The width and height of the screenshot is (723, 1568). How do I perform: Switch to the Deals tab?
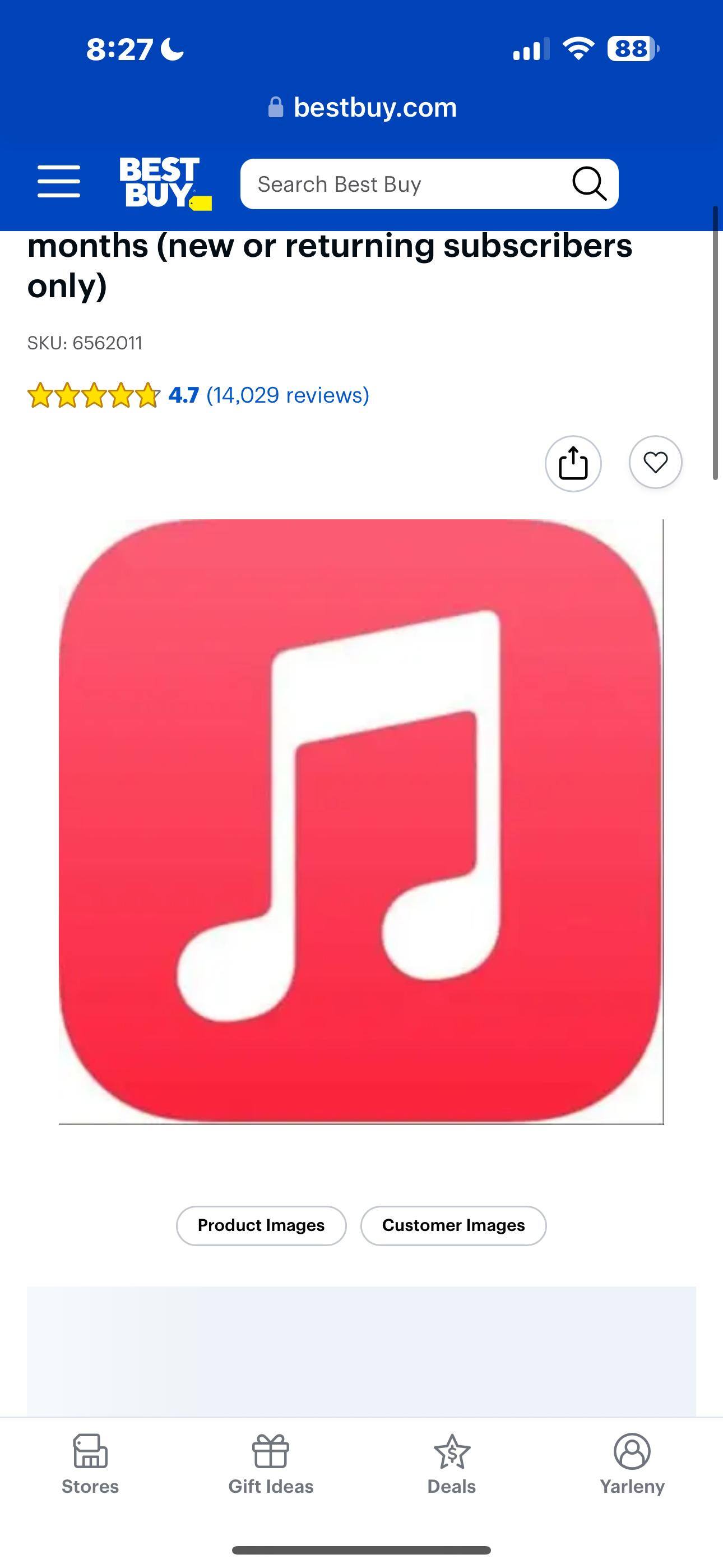point(452,1464)
